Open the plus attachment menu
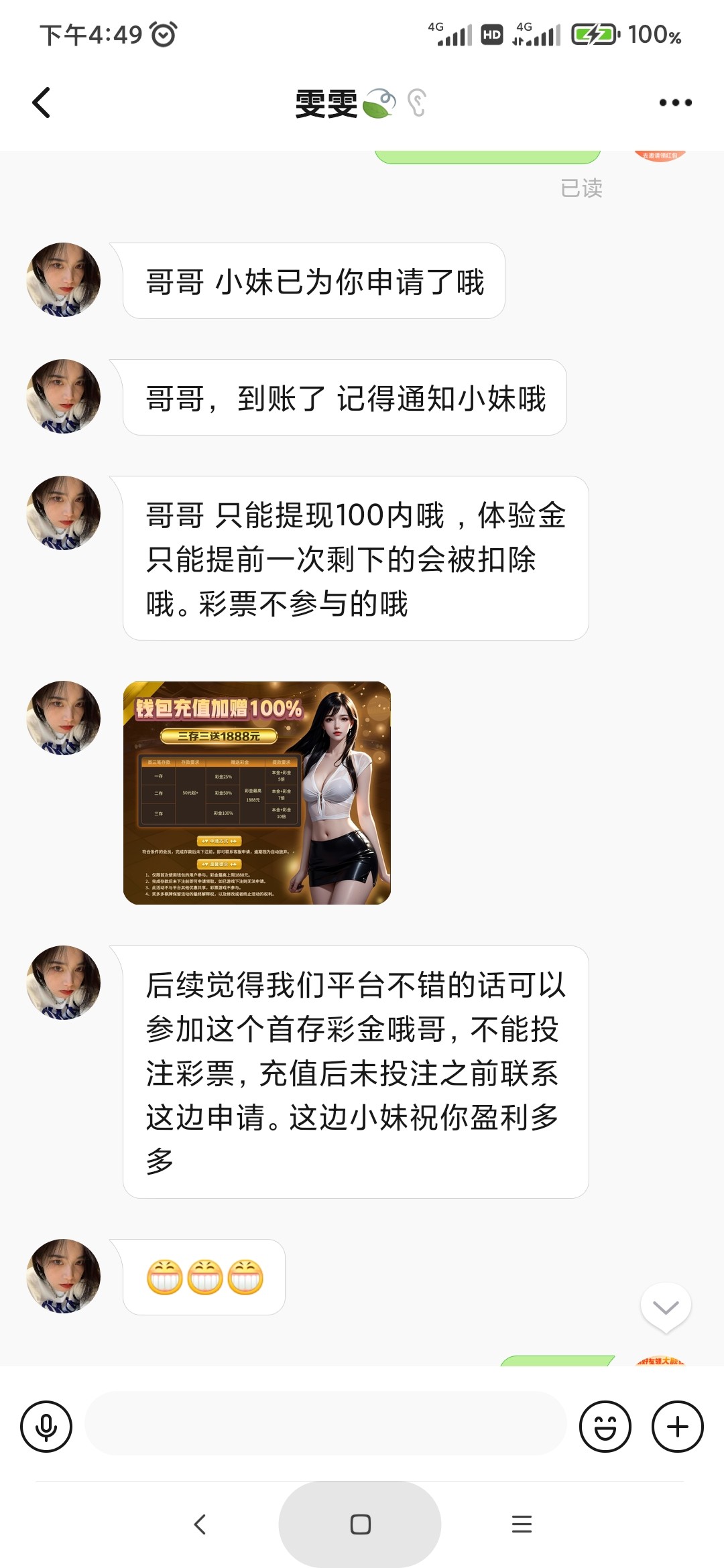The height and width of the screenshot is (1568, 724). [677, 1427]
